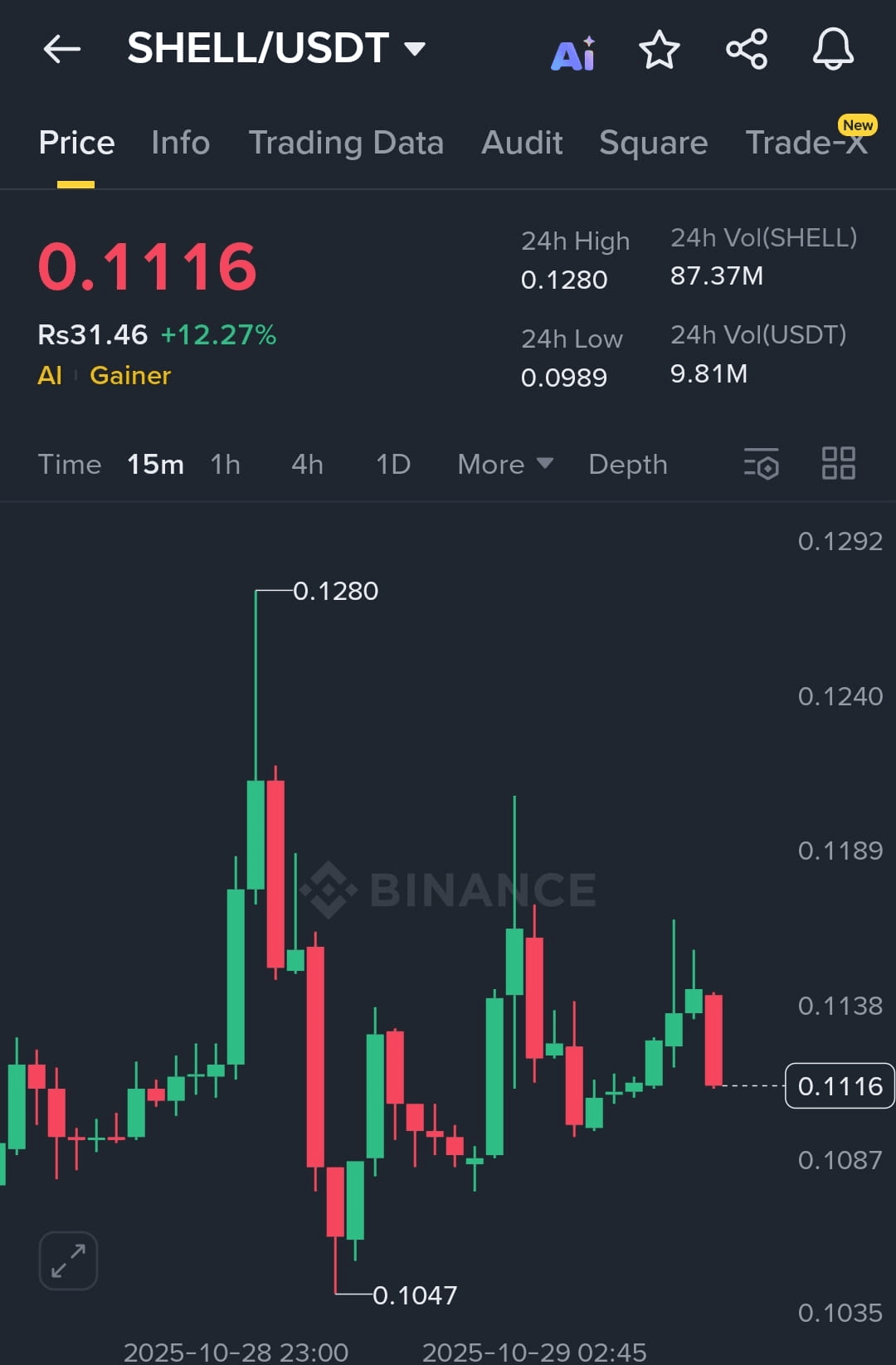Switch to the Trade-X tab
This screenshot has height=1365, width=896.
(x=806, y=143)
